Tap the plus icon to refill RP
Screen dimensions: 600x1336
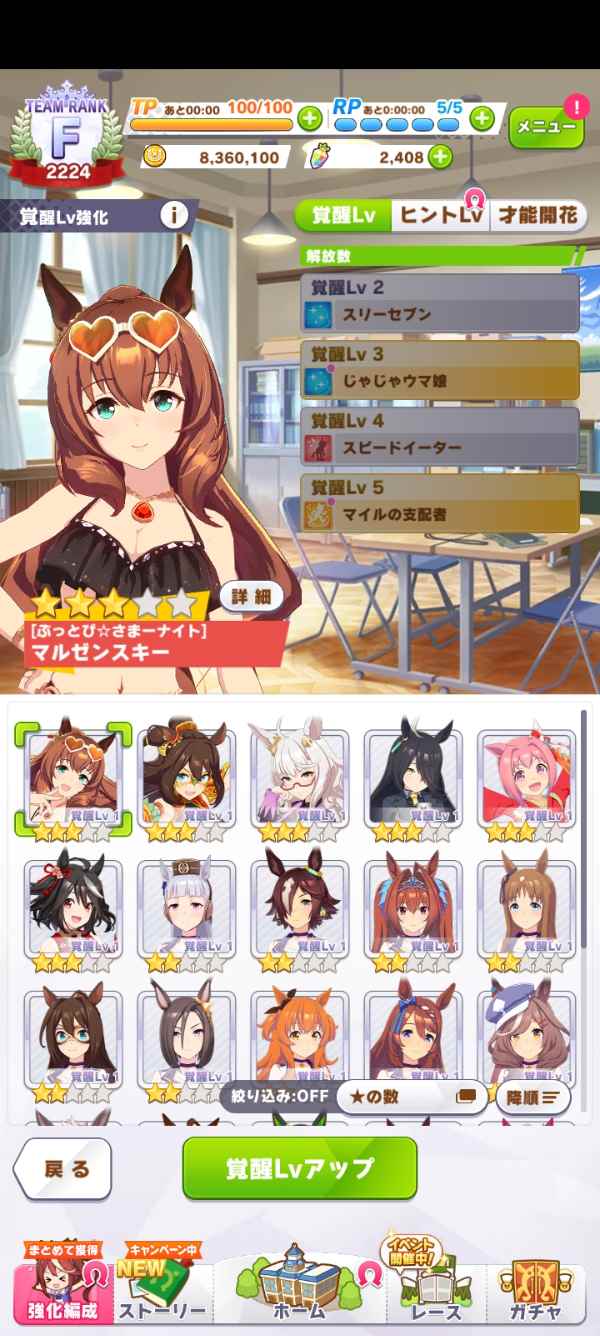tap(482, 119)
